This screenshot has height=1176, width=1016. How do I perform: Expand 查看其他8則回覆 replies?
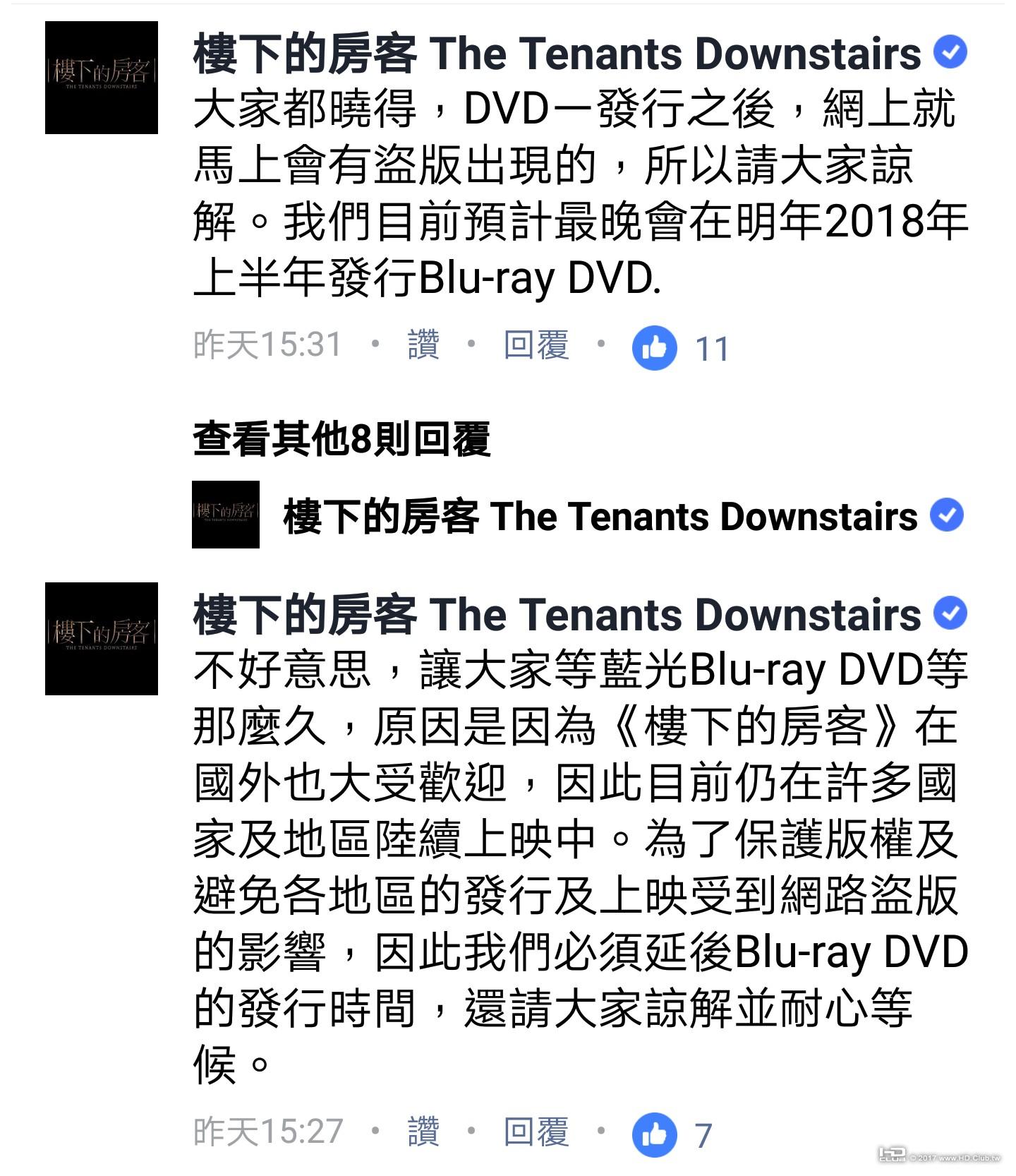tap(341, 439)
